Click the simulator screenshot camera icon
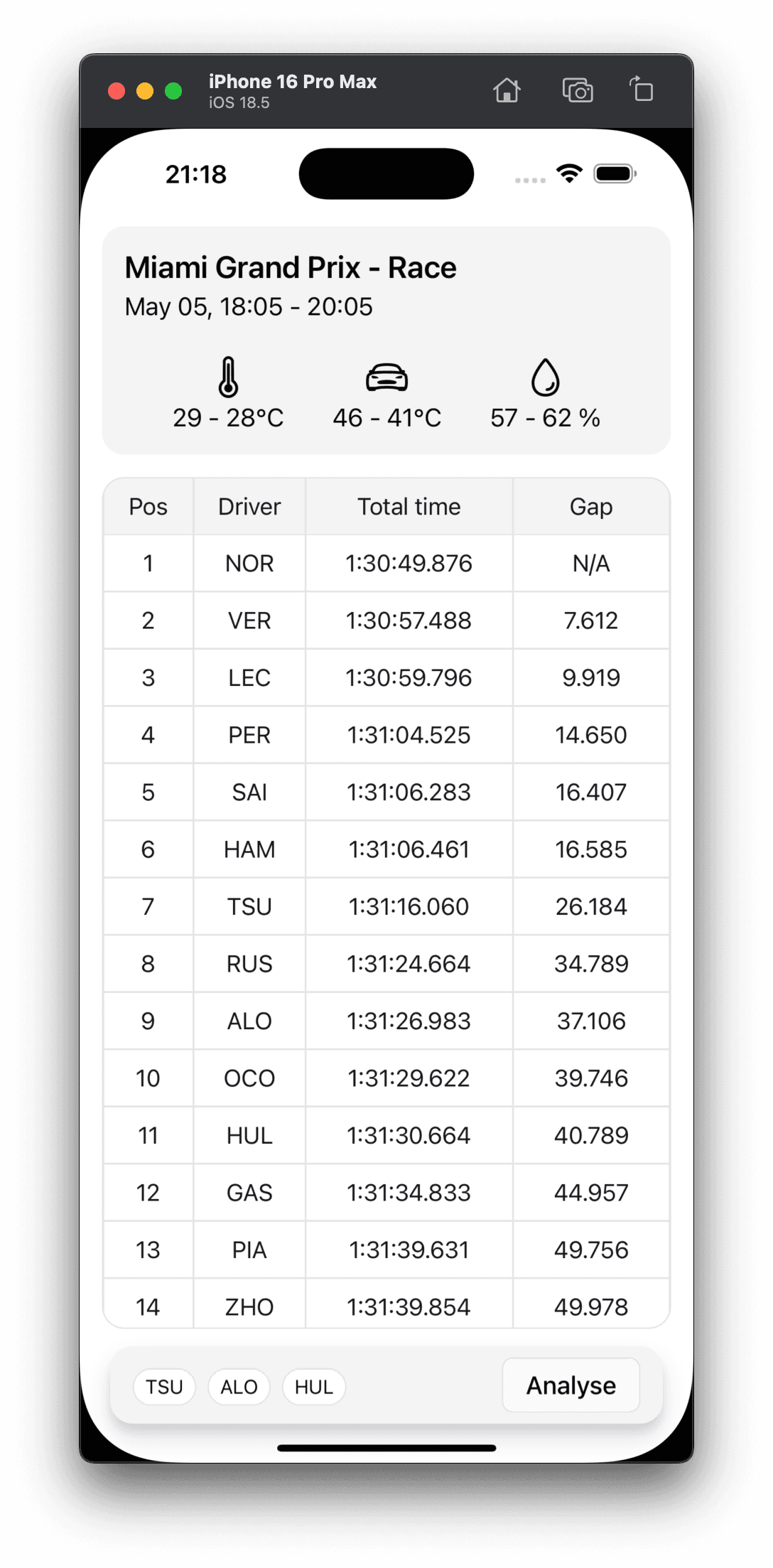The image size is (773, 1568). pyautogui.click(x=578, y=90)
